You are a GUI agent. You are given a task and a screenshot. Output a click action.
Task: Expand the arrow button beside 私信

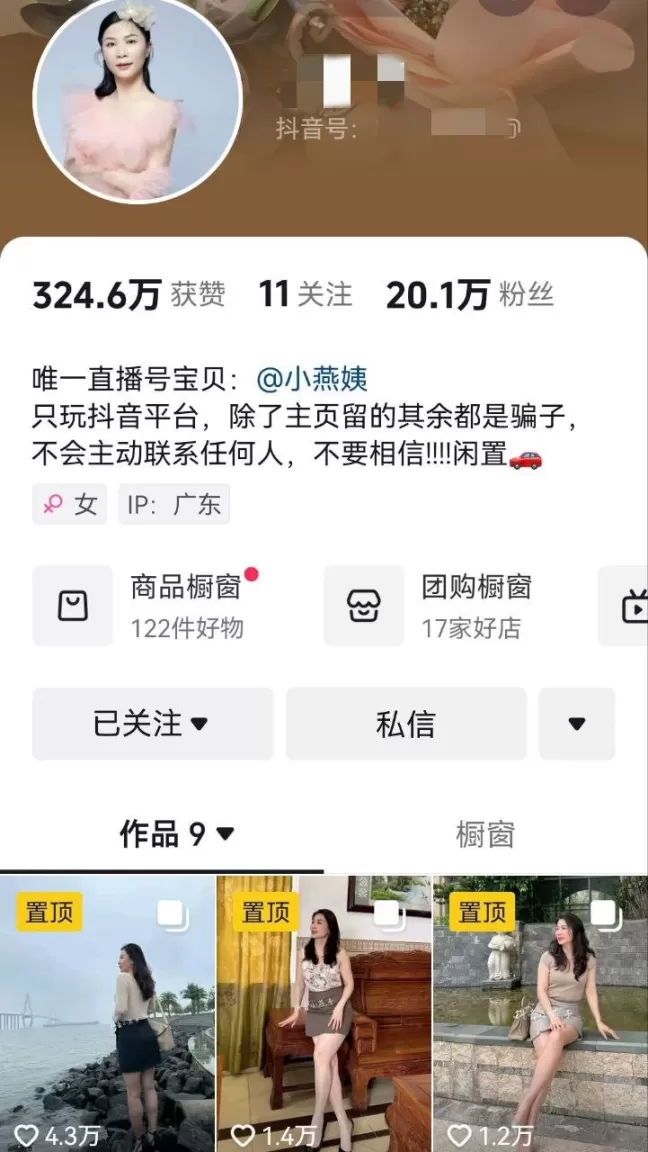576,723
